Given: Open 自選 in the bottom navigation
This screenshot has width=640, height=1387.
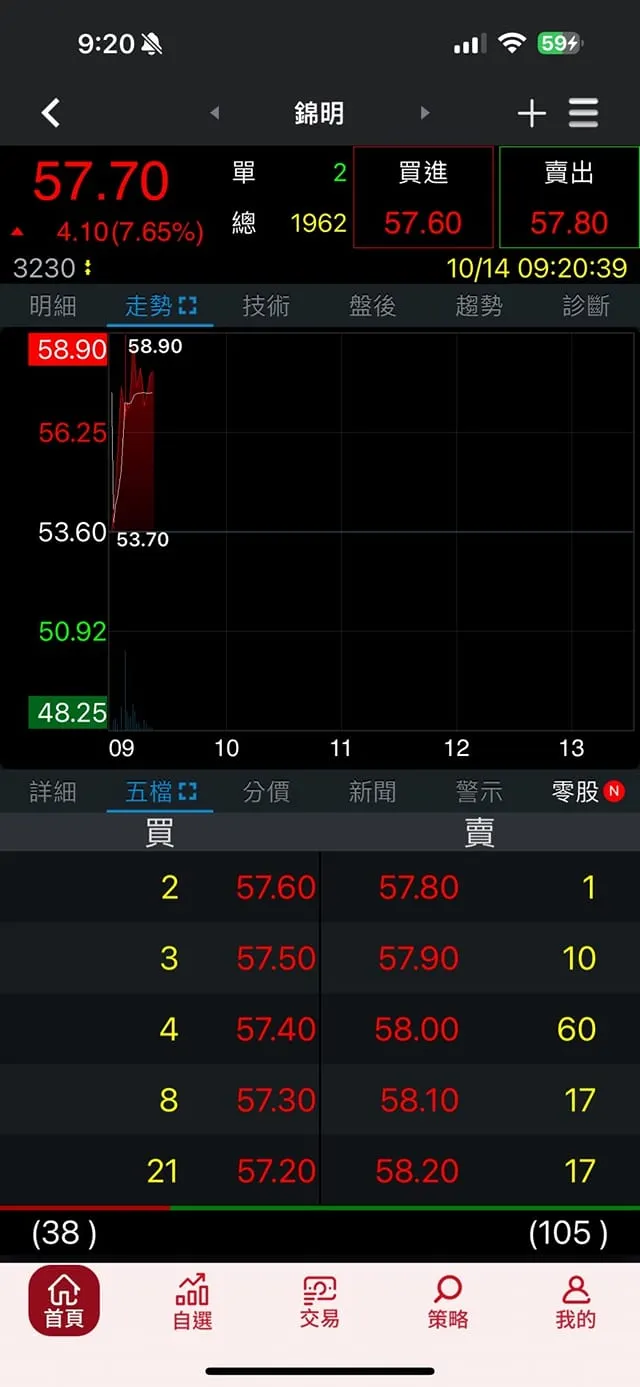Looking at the screenshot, I should (192, 1302).
